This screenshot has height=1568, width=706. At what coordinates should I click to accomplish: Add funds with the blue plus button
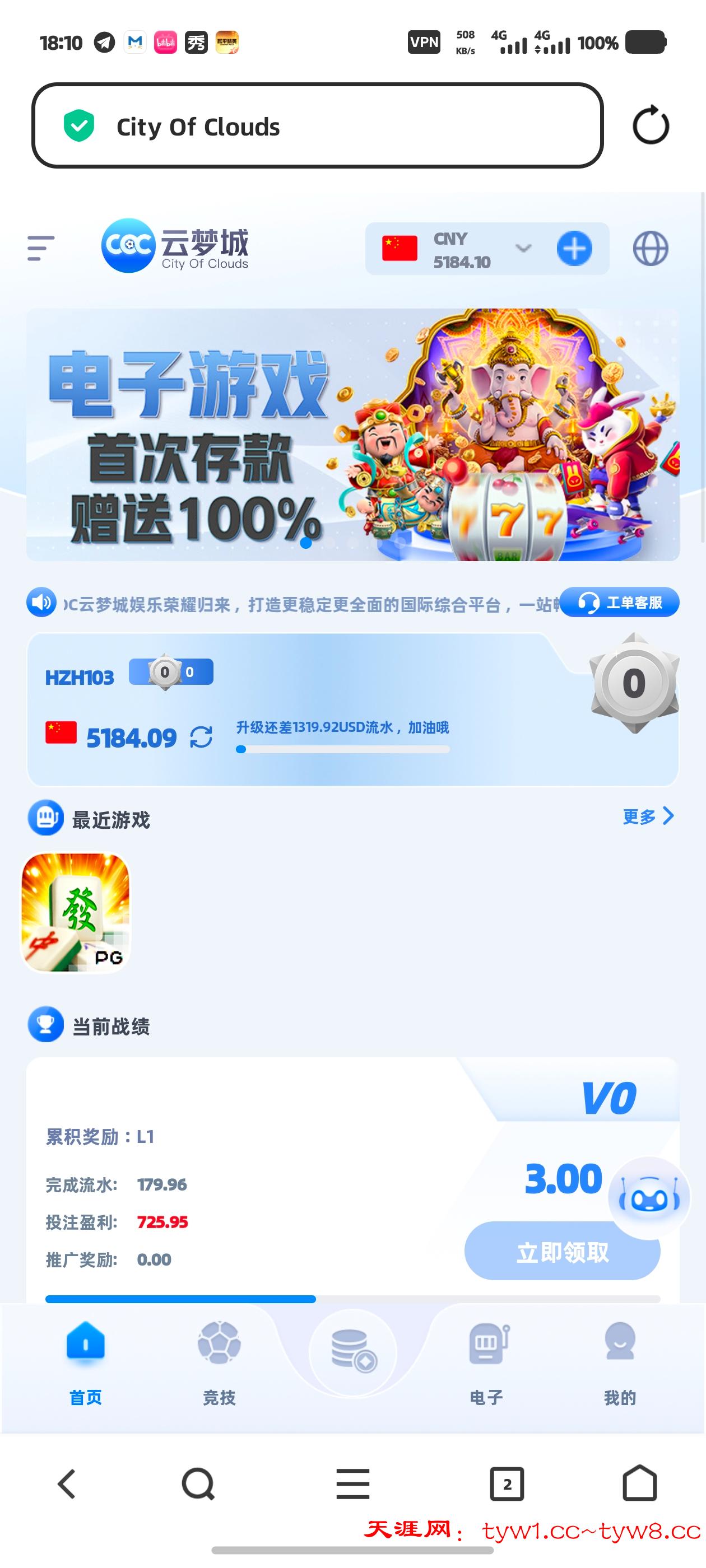(x=574, y=248)
